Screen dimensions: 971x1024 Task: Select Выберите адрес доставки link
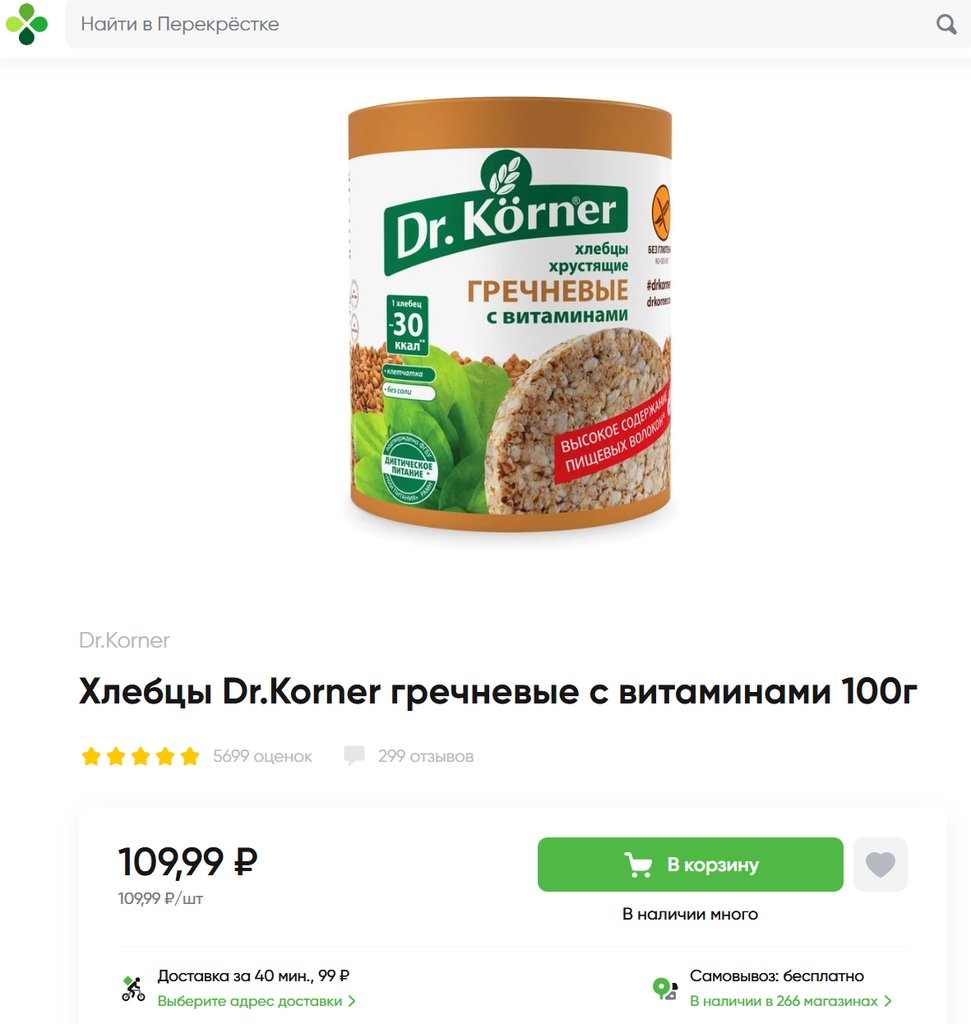(256, 1001)
